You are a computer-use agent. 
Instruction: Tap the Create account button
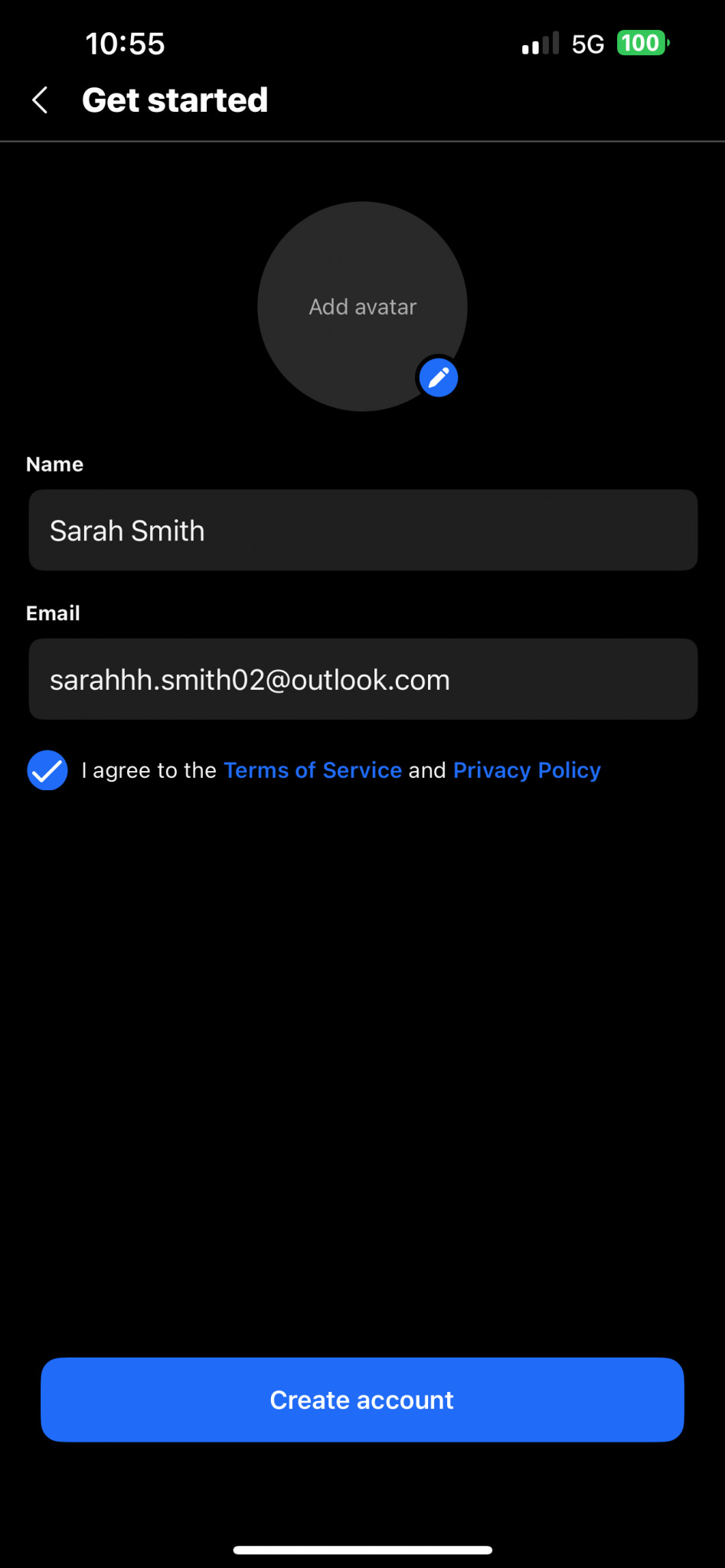(x=362, y=1400)
